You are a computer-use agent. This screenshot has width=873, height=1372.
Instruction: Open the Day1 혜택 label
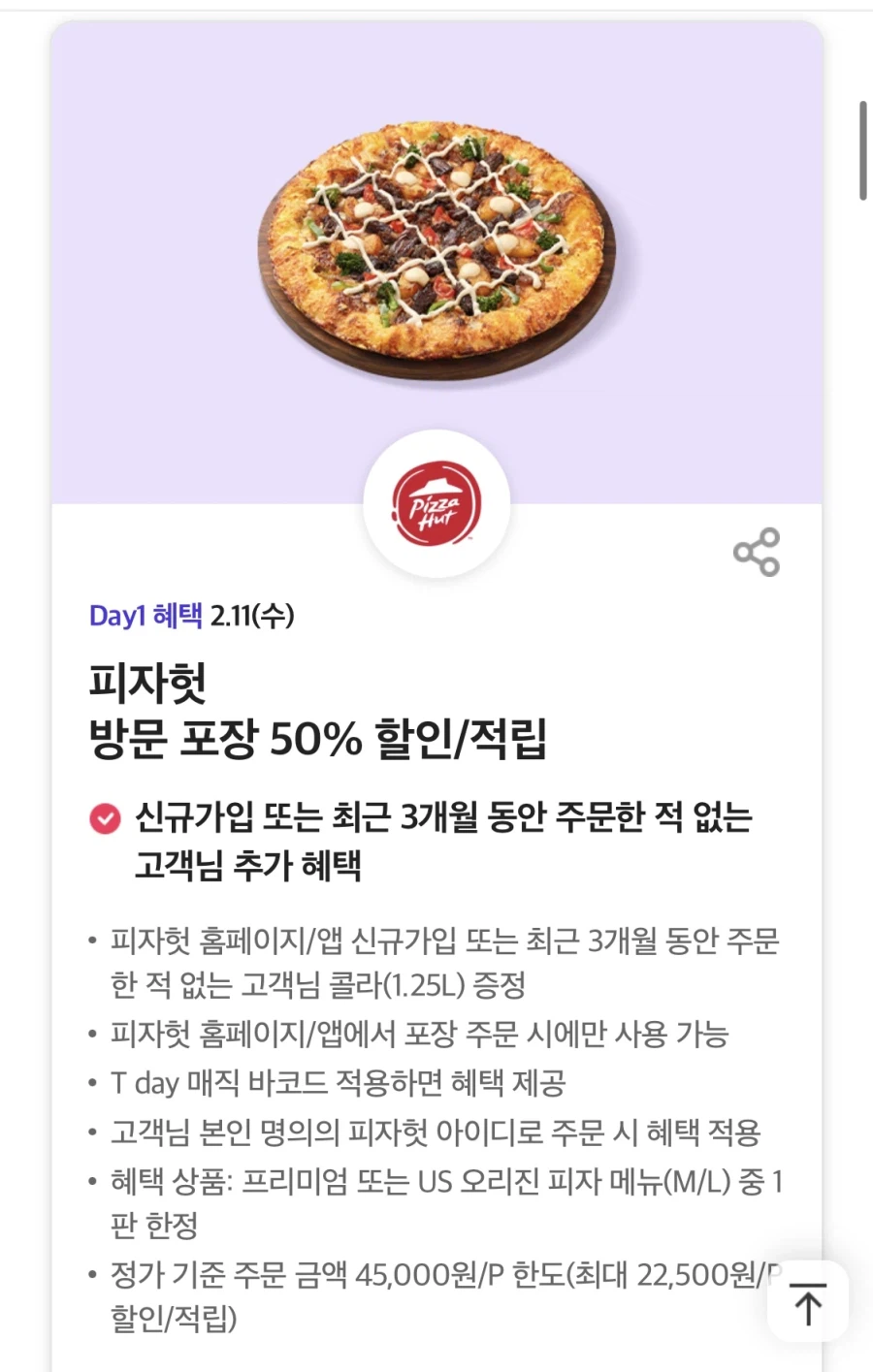144,614
